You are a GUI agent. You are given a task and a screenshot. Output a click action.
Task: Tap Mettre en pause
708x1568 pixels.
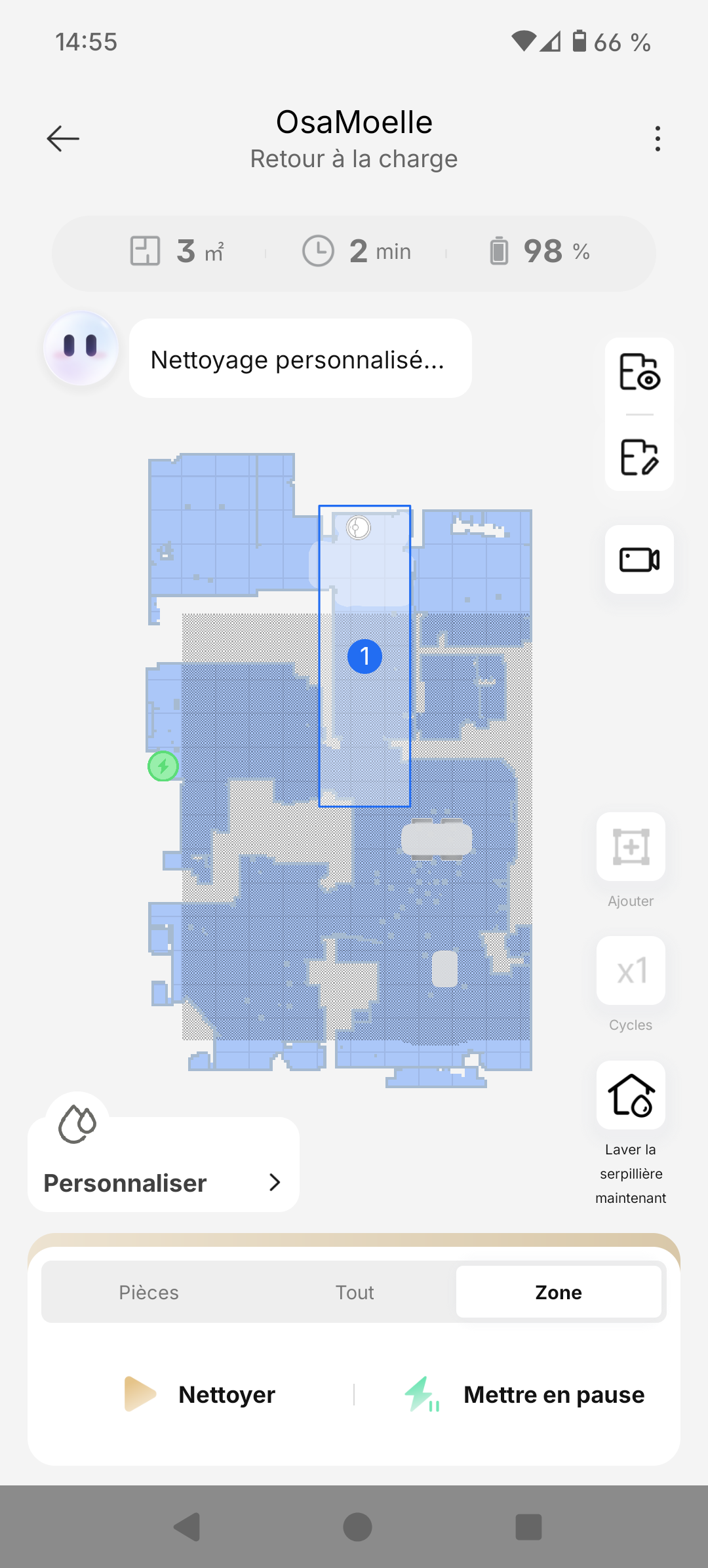coord(524,1394)
